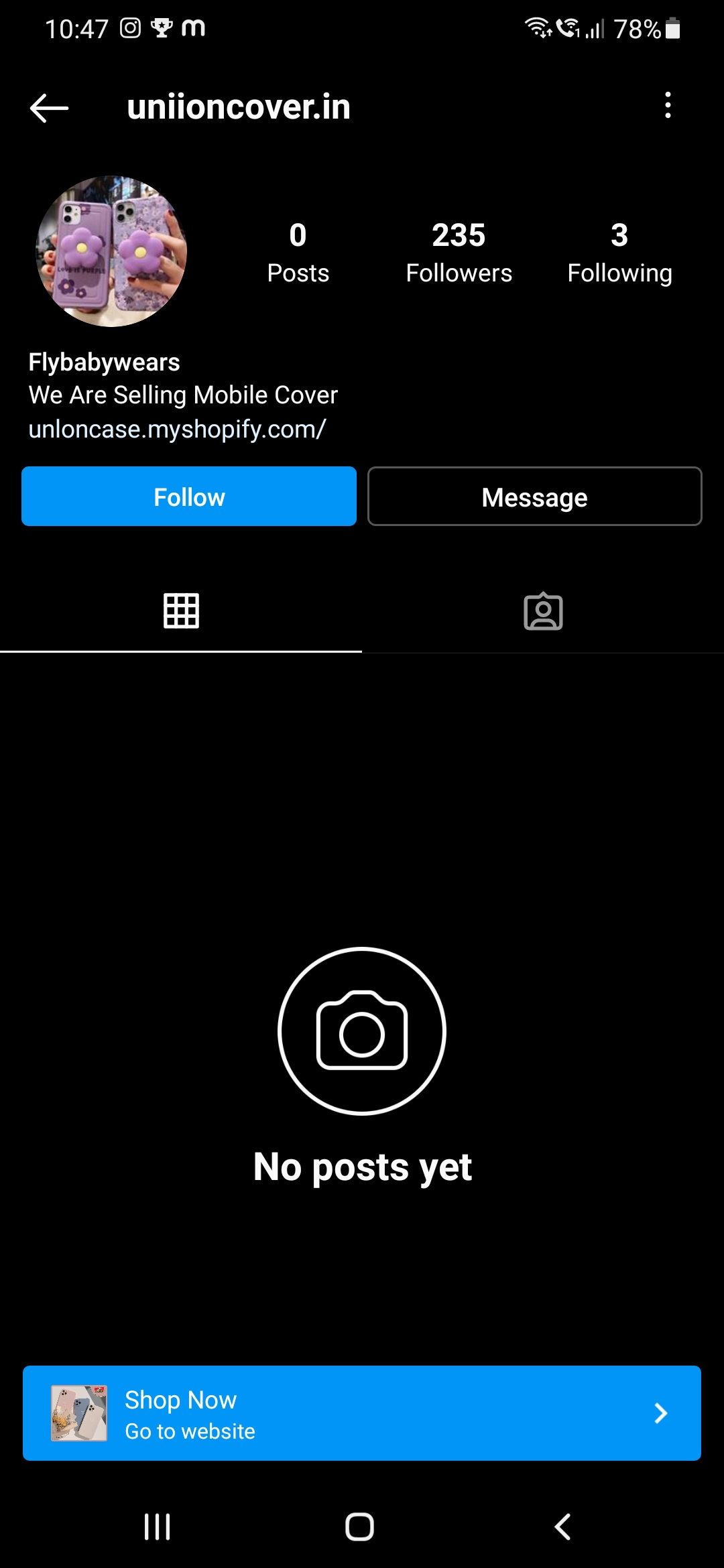Open the unloncase.myshopify.com link
This screenshot has height=1568, width=724.
coord(177,429)
